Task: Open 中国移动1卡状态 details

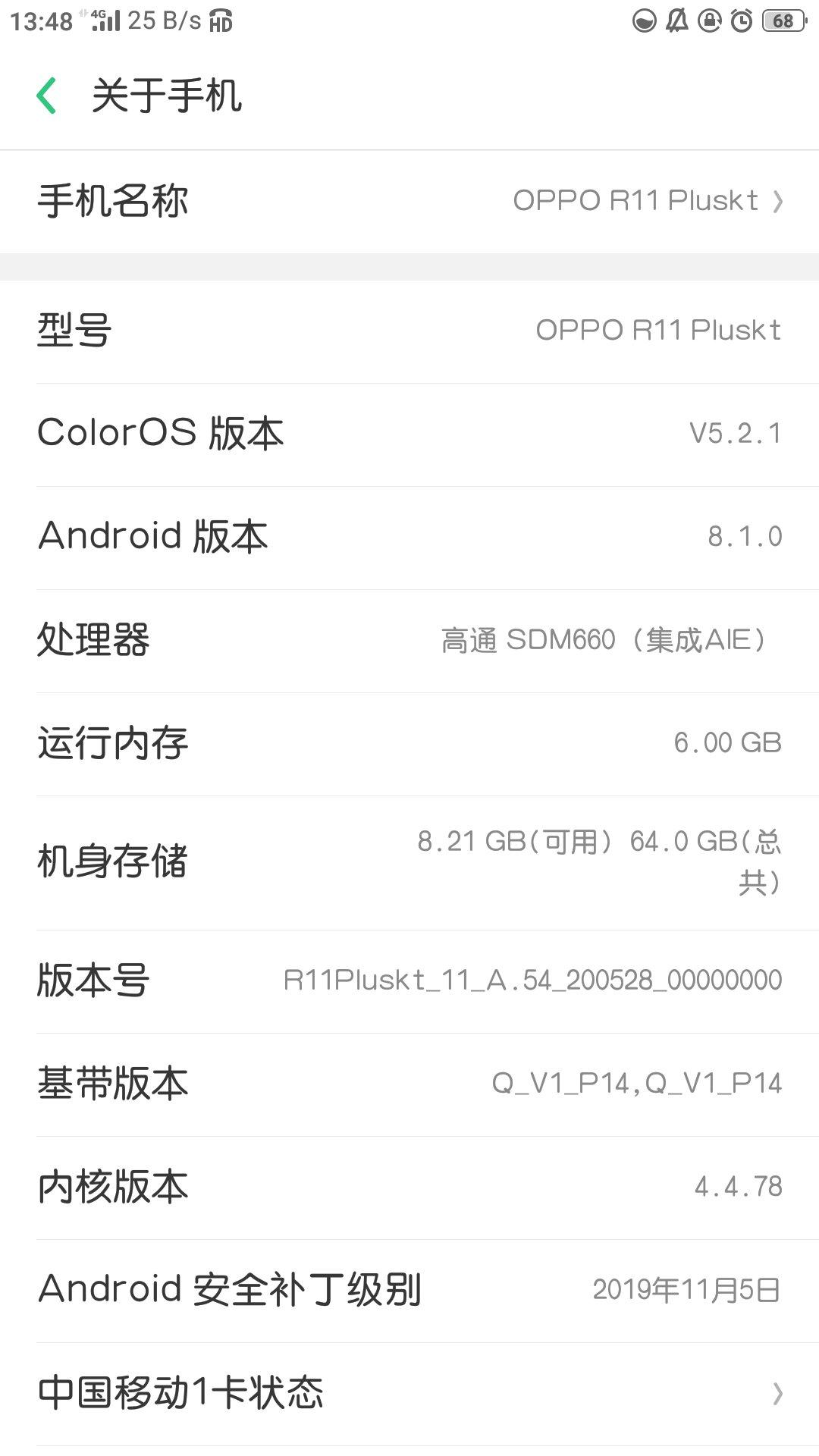Action: [x=409, y=1393]
